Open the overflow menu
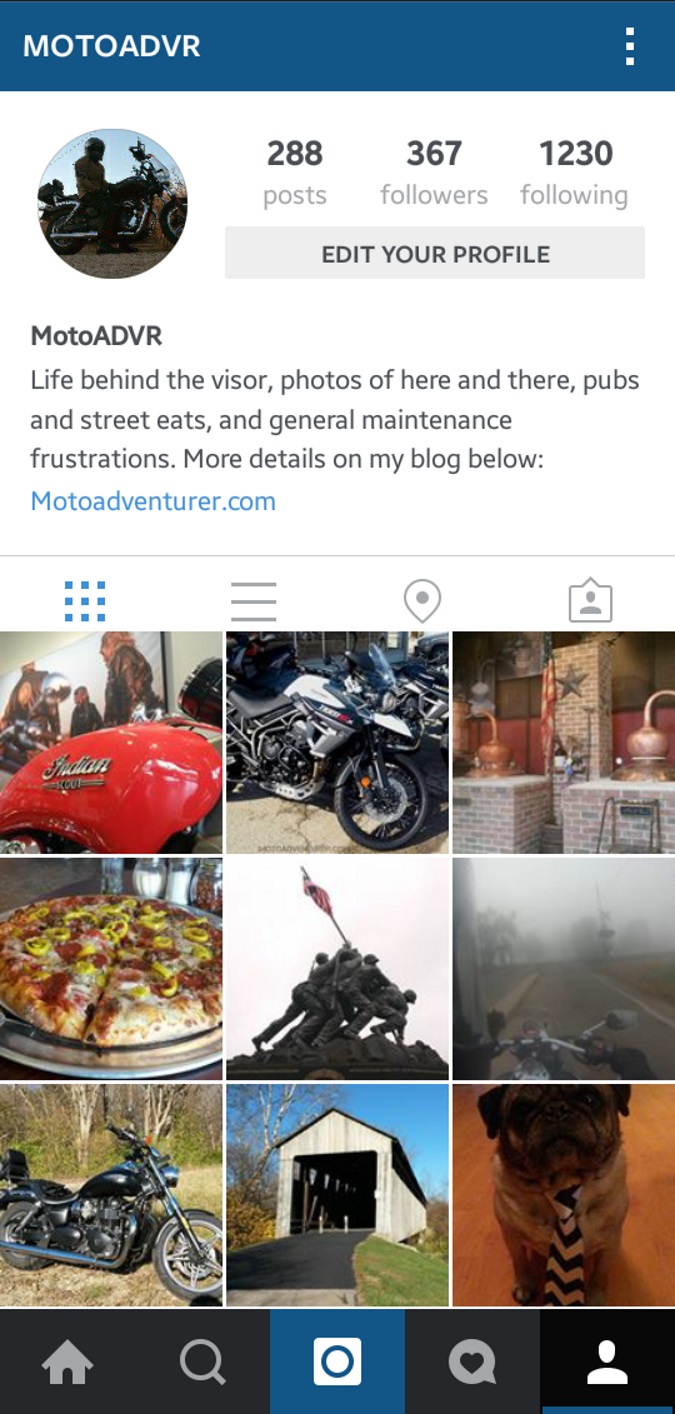675x1414 pixels. tap(629, 46)
